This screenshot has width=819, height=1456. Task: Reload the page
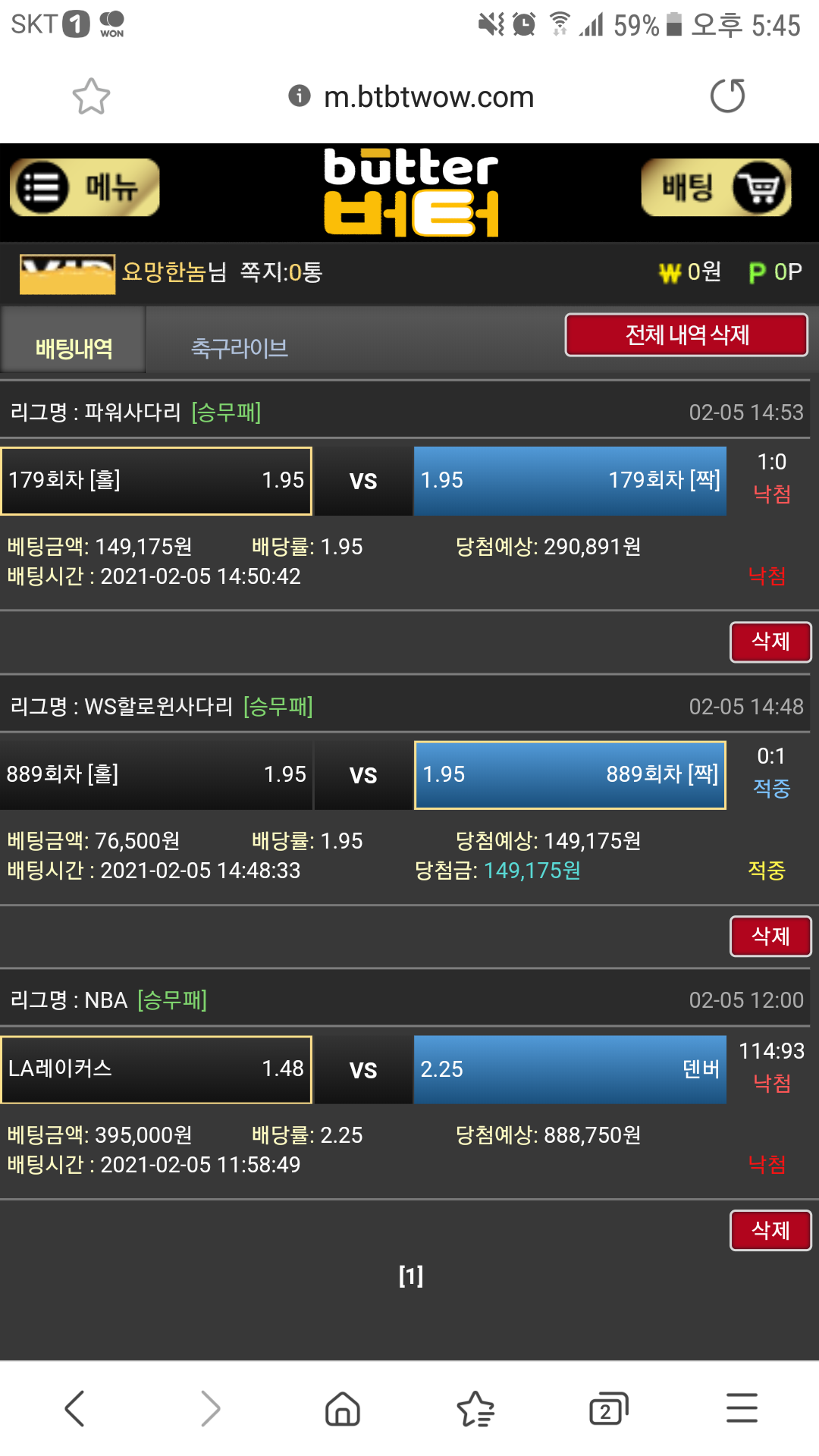727,96
